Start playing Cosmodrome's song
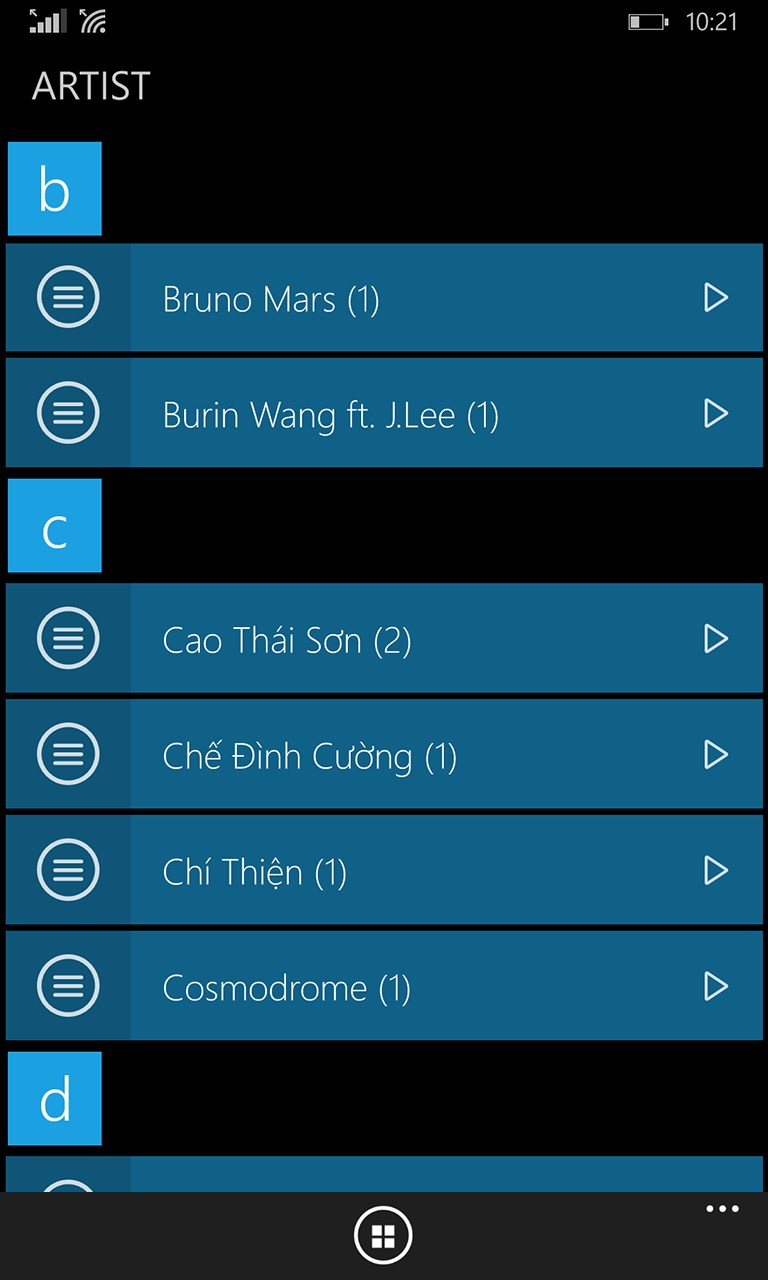768x1280 pixels. (715, 986)
